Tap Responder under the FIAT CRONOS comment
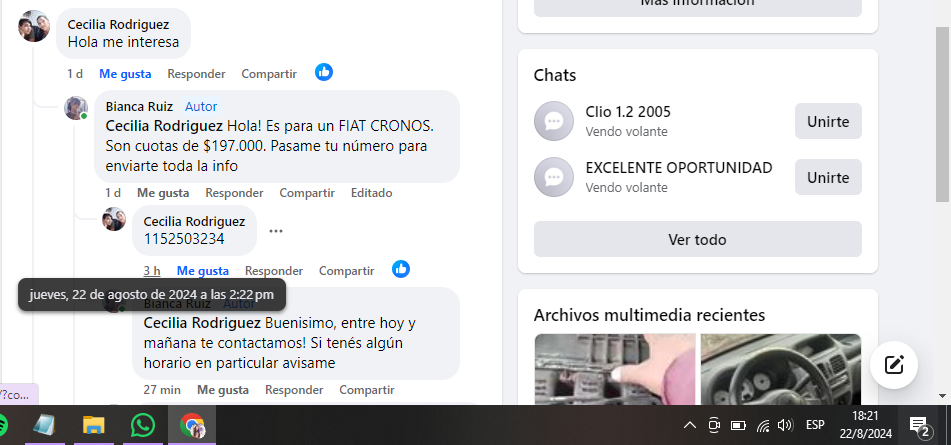Viewport: 951px width, 445px height. 234,192
